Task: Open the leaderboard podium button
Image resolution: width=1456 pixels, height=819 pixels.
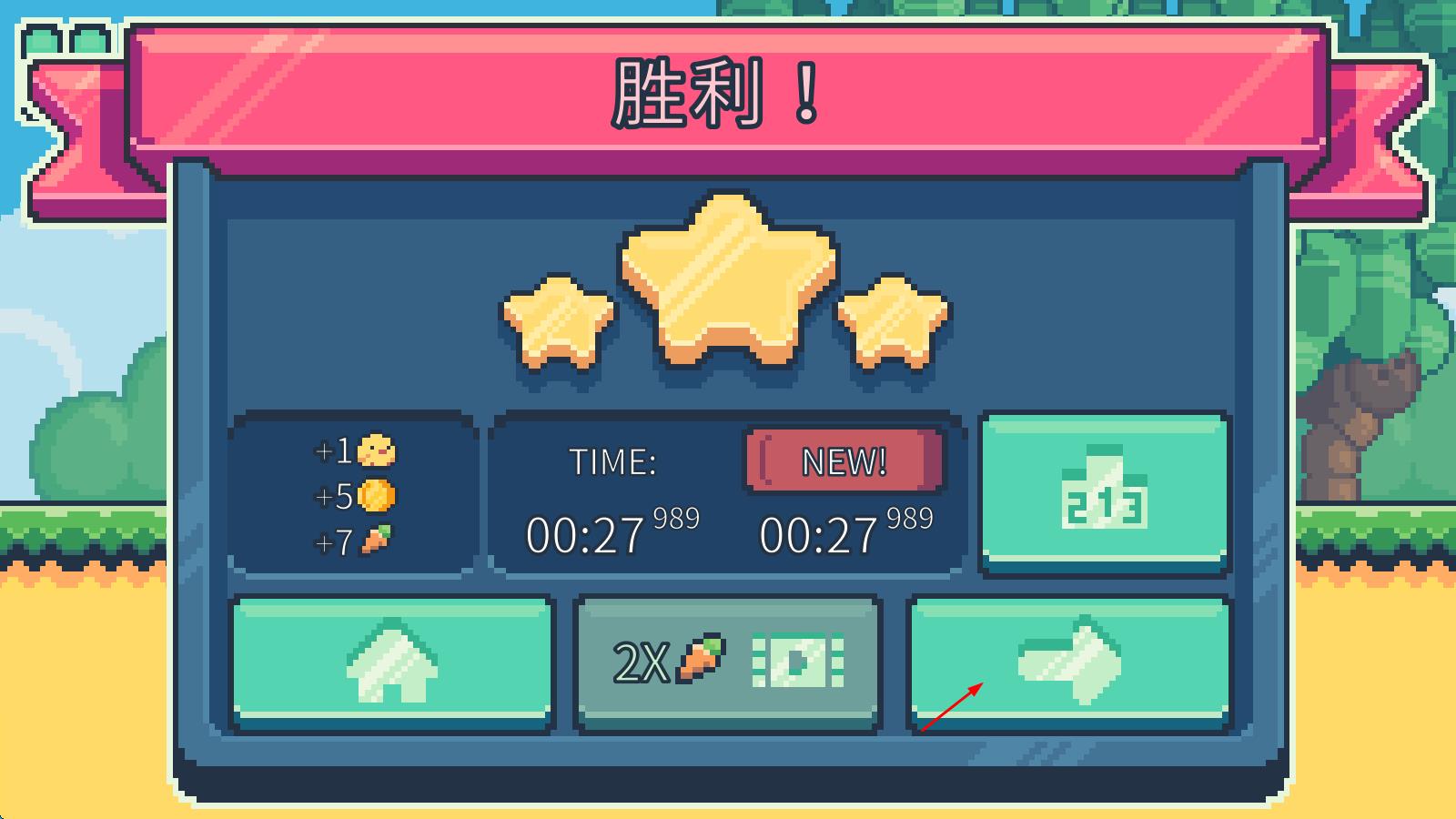Action: (x=1105, y=494)
